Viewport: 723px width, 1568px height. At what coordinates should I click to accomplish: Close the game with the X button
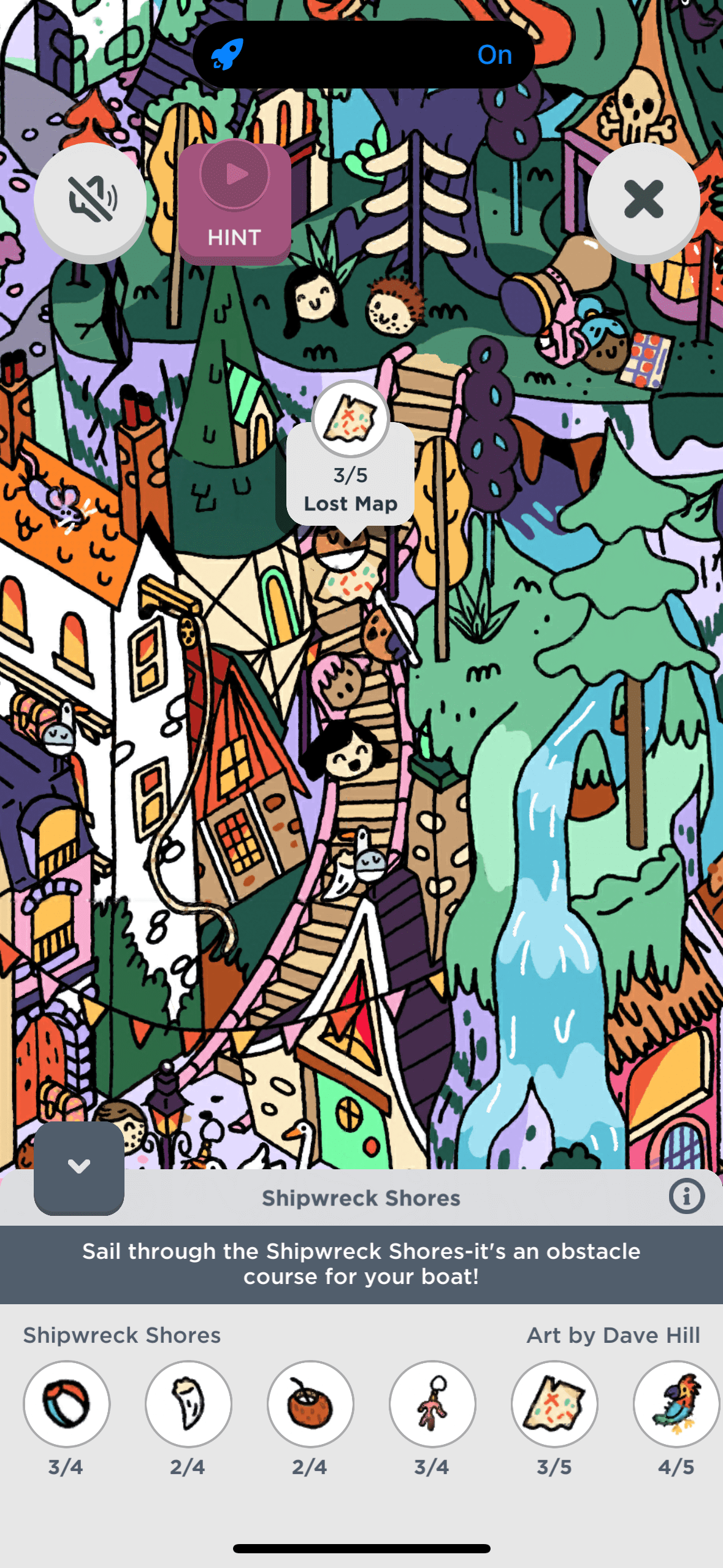coord(643,199)
